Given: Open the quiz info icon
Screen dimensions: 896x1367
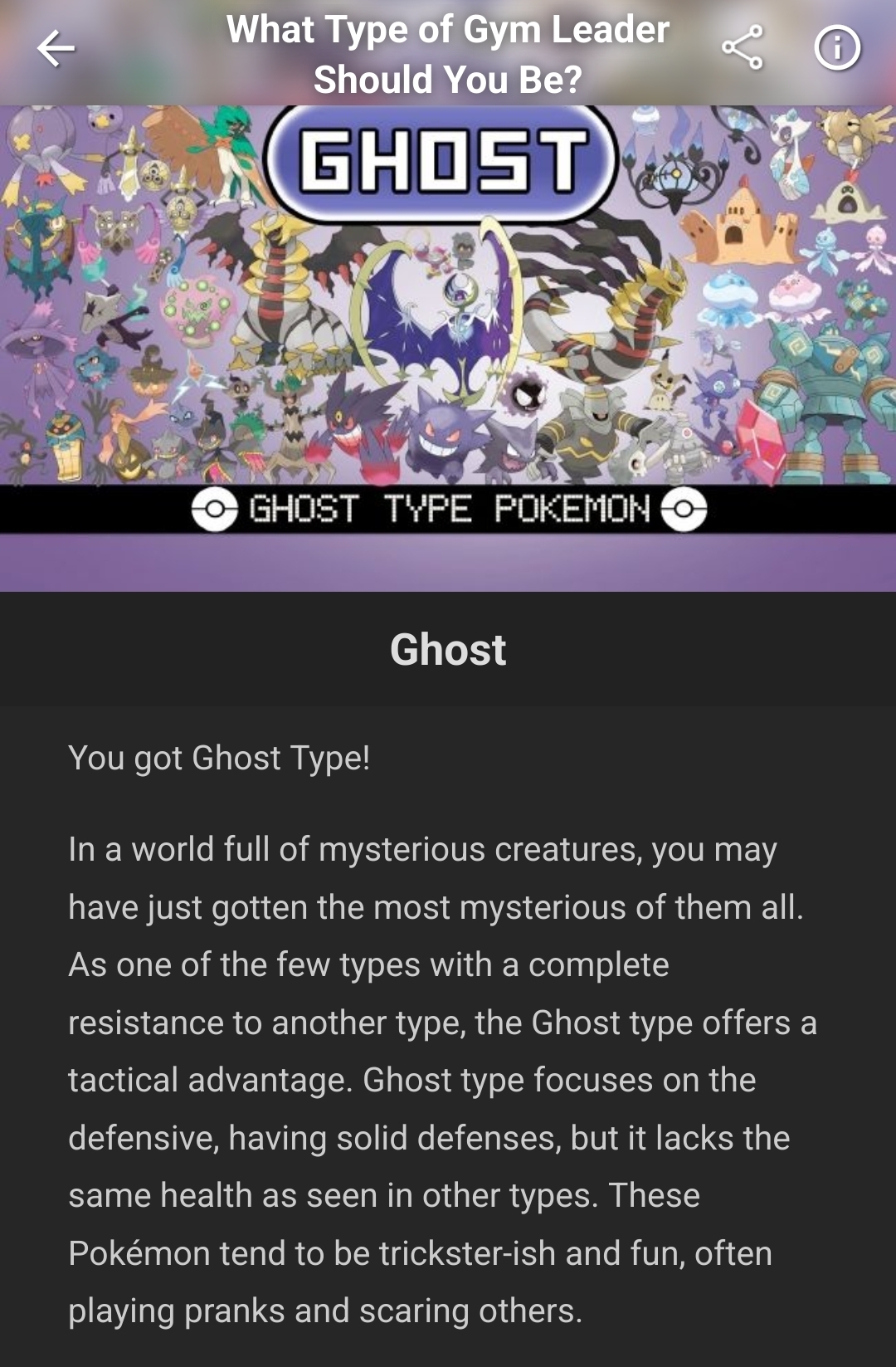Looking at the screenshot, I should pos(837,48).
